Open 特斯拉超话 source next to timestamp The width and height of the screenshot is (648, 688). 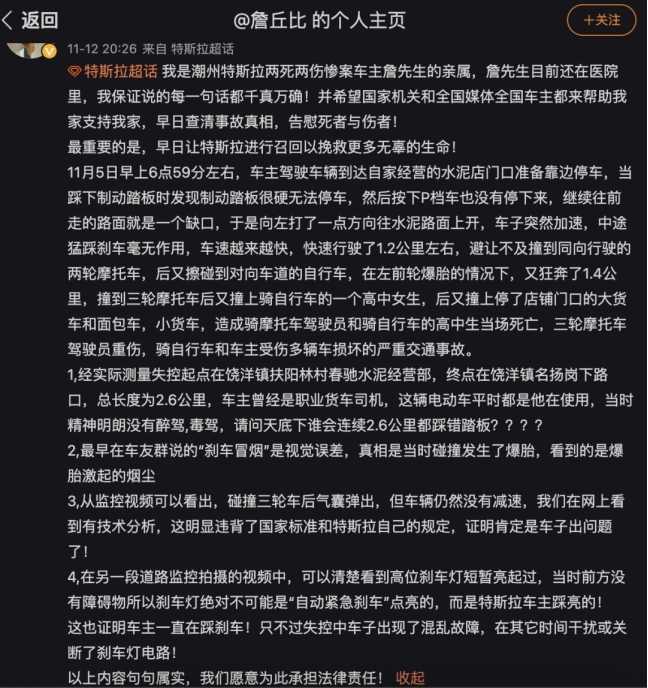[x=203, y=47]
